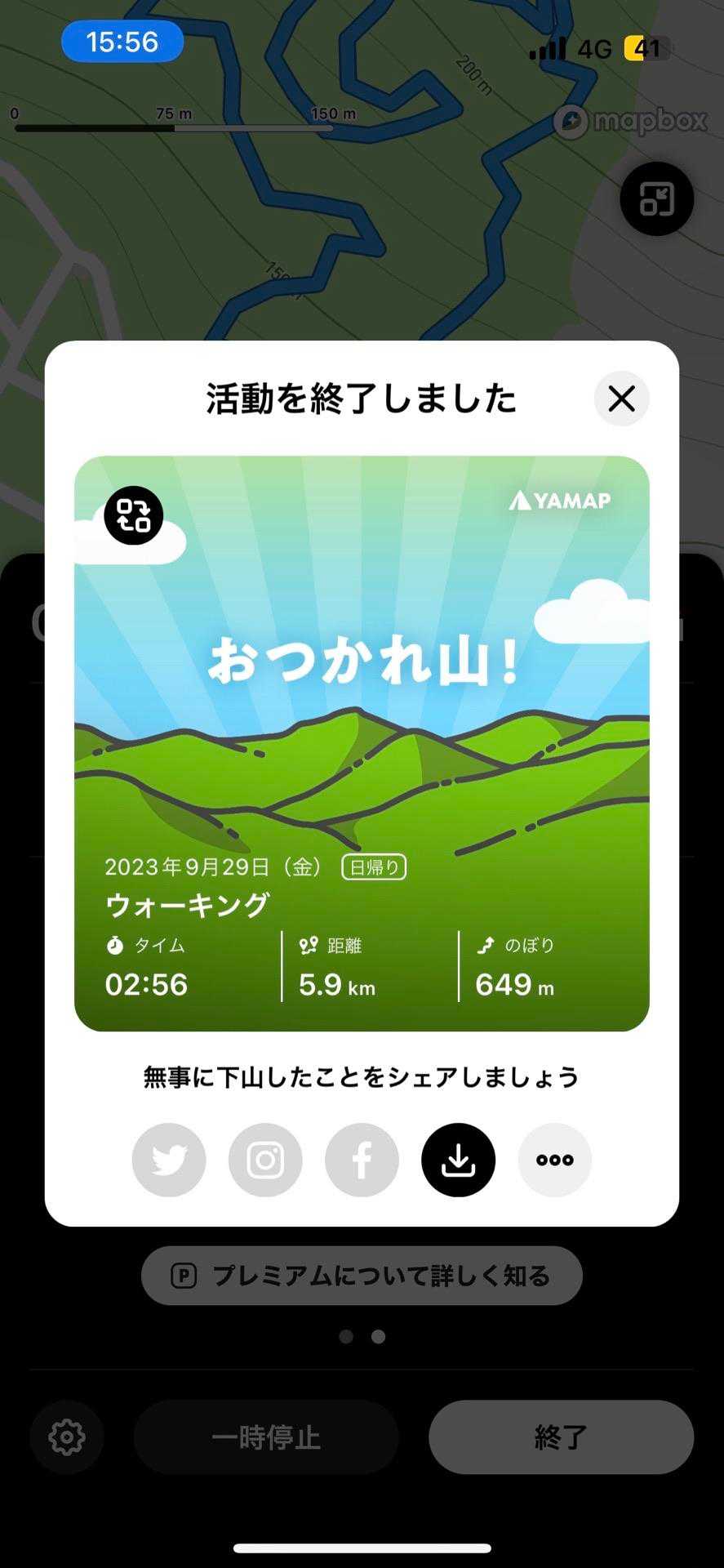Close the activity finished dialog
This screenshot has height=1568, width=724.
click(621, 399)
